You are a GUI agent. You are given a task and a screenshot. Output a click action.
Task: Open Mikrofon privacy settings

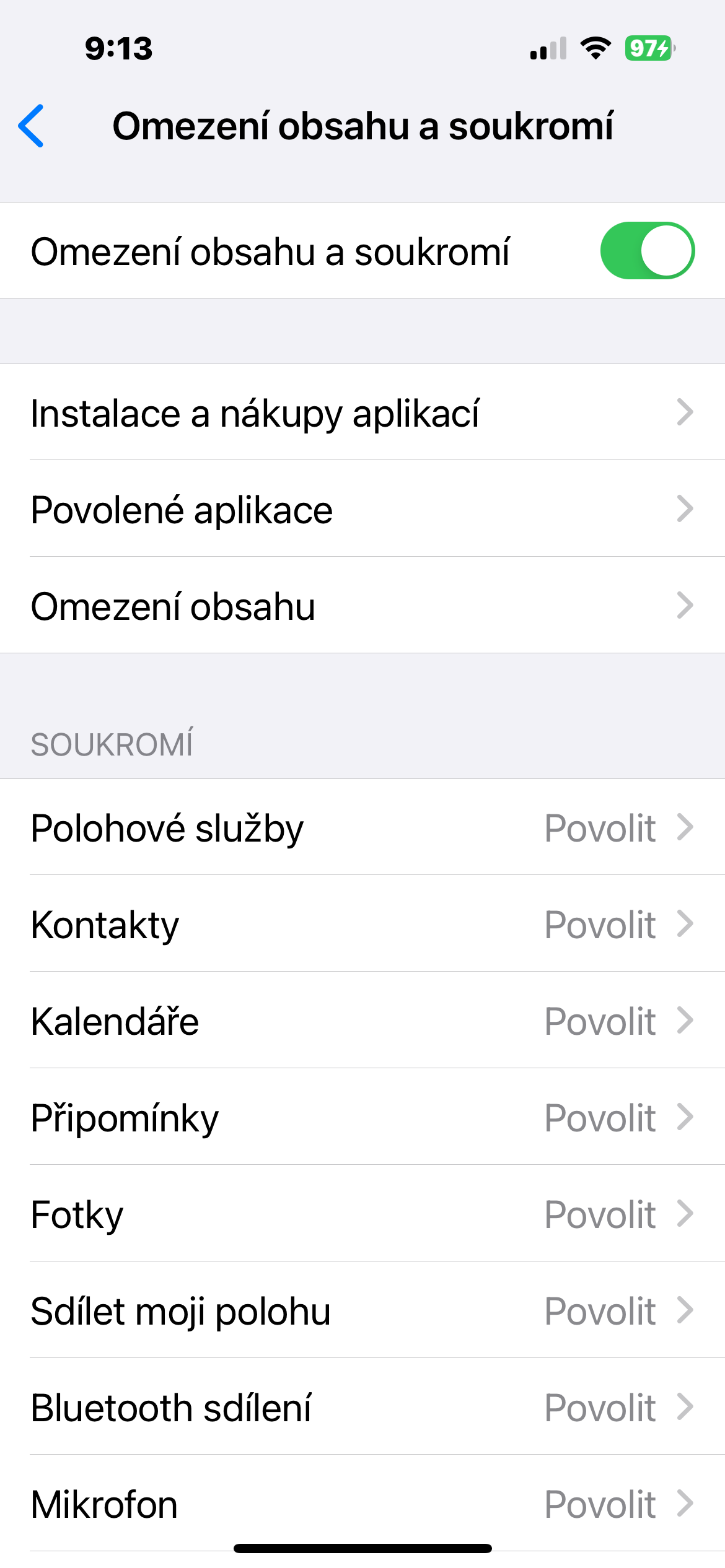coord(362,1504)
